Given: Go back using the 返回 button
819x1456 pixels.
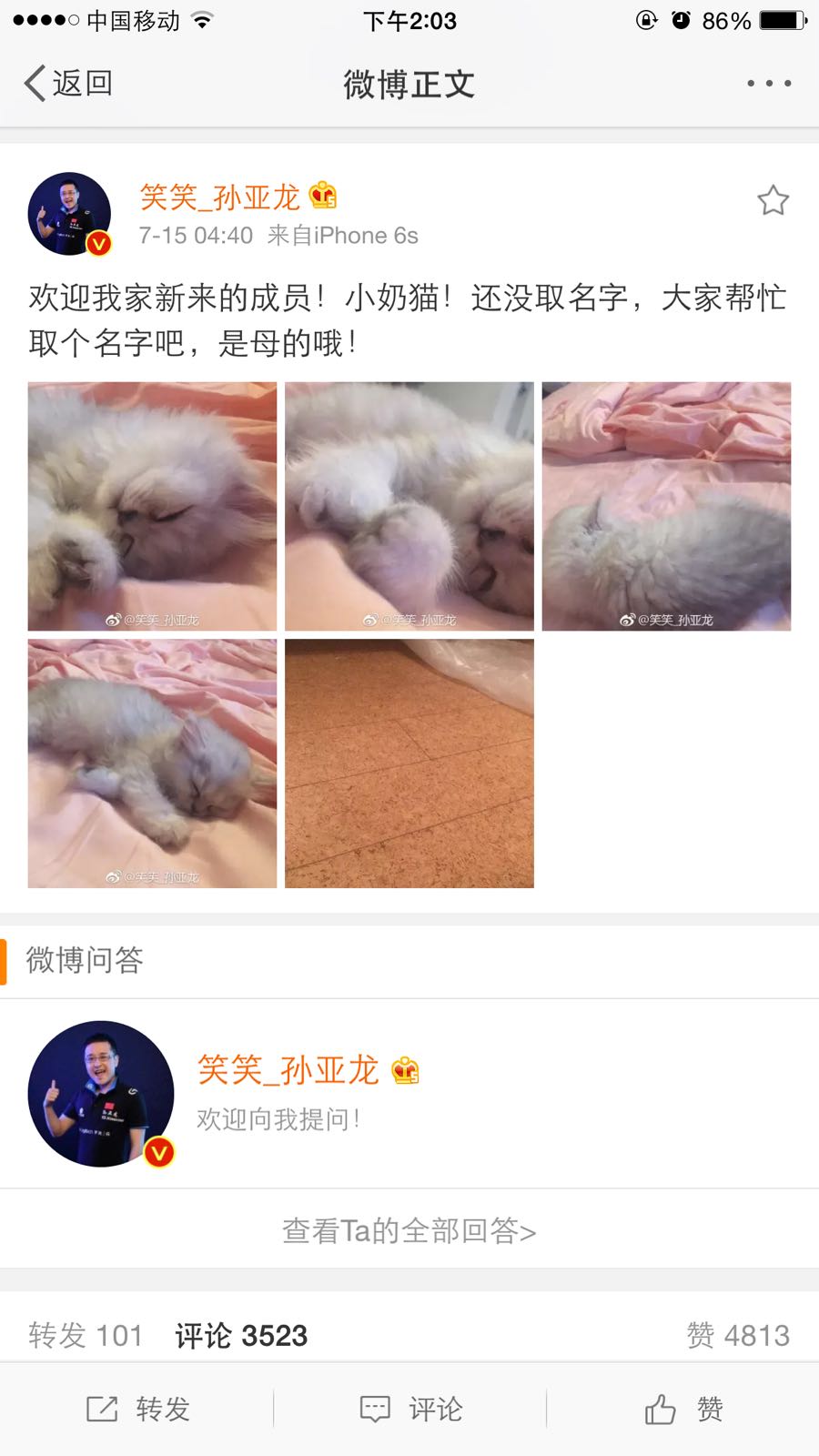Looking at the screenshot, I should [68, 84].
